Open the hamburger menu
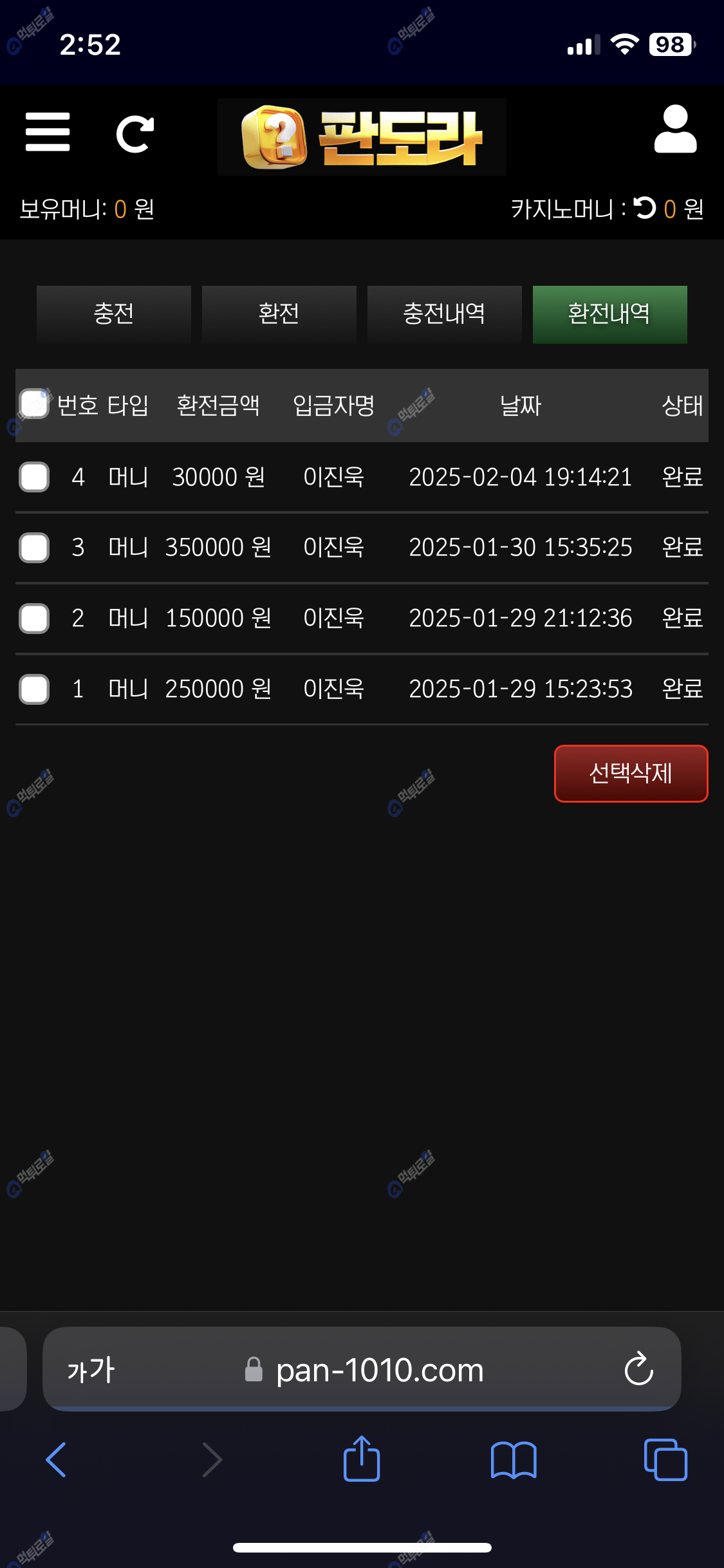The height and width of the screenshot is (1568, 724). [48, 132]
